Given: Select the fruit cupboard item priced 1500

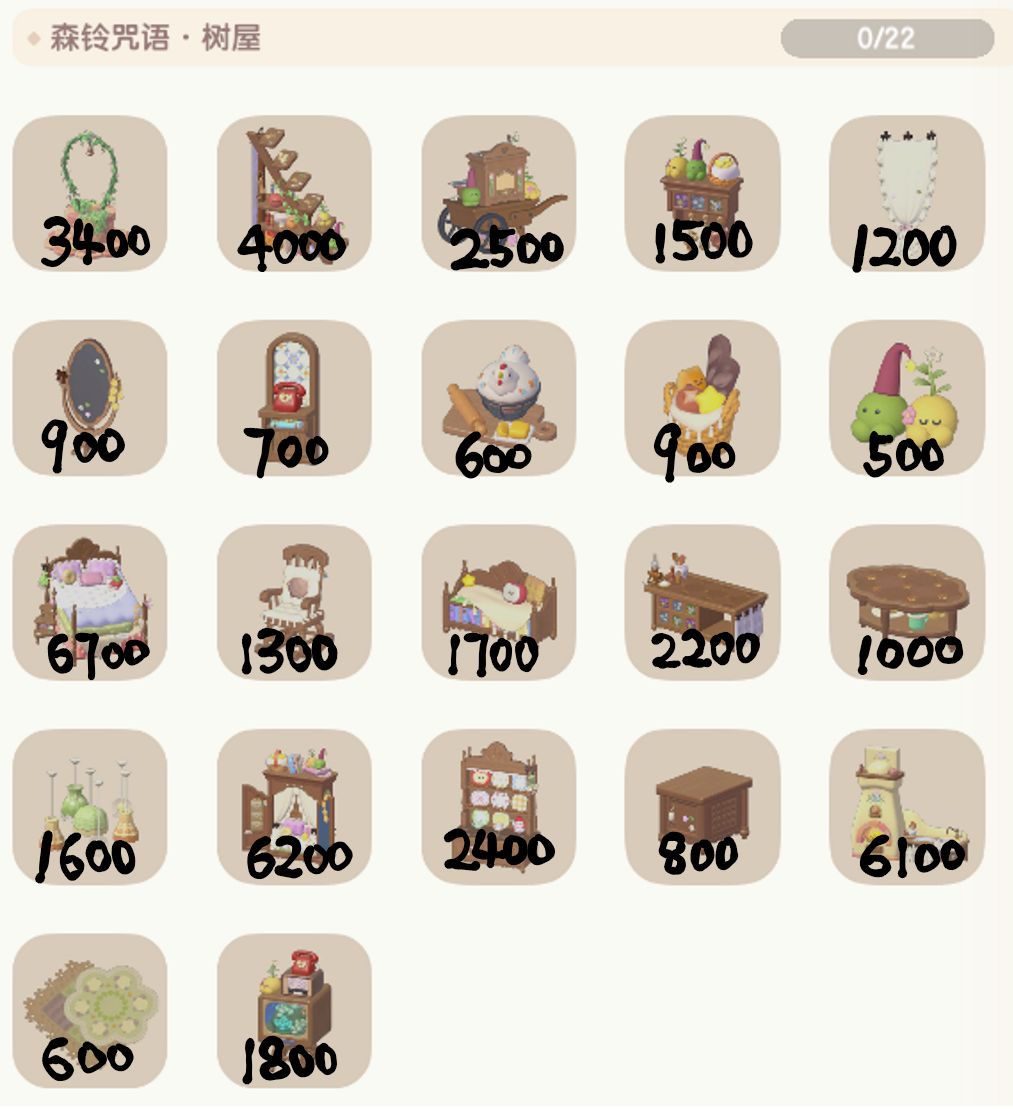Looking at the screenshot, I should (702, 193).
